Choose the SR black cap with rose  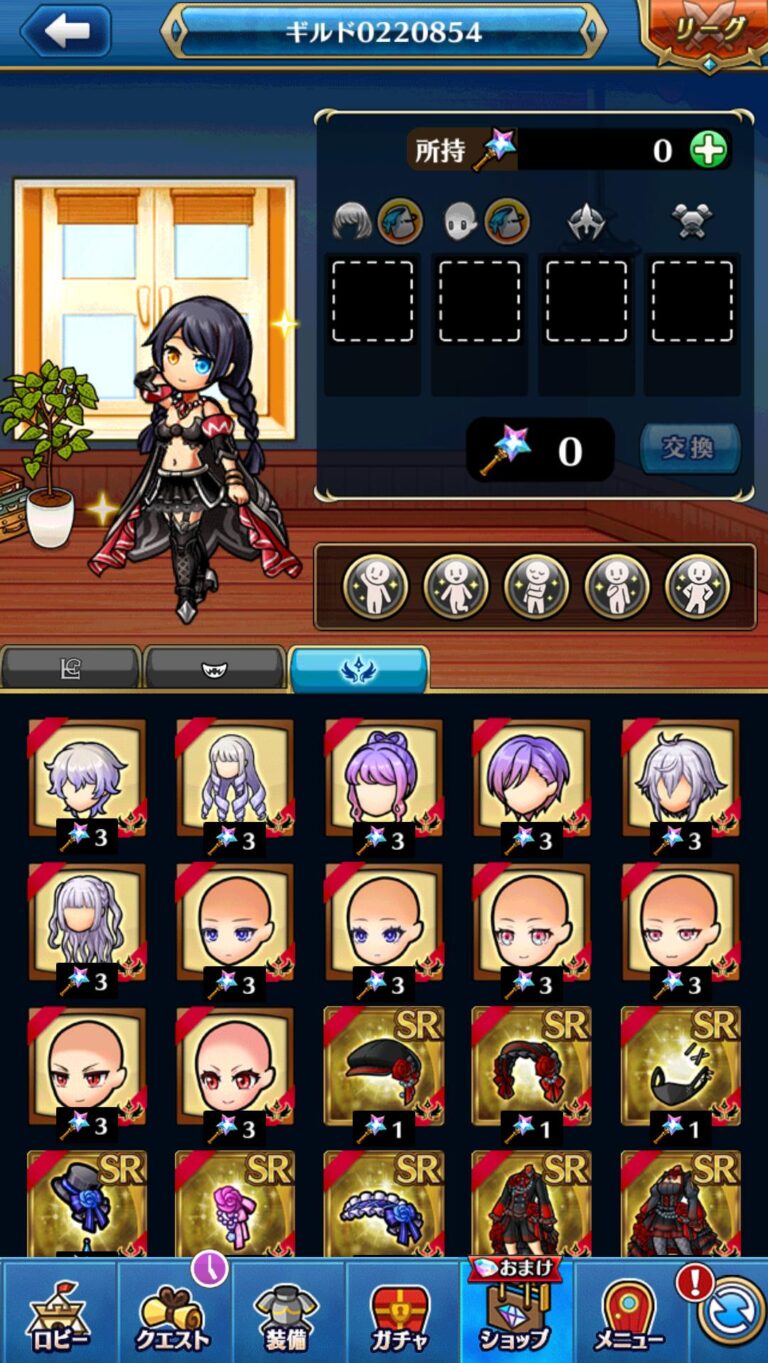(x=384, y=1068)
